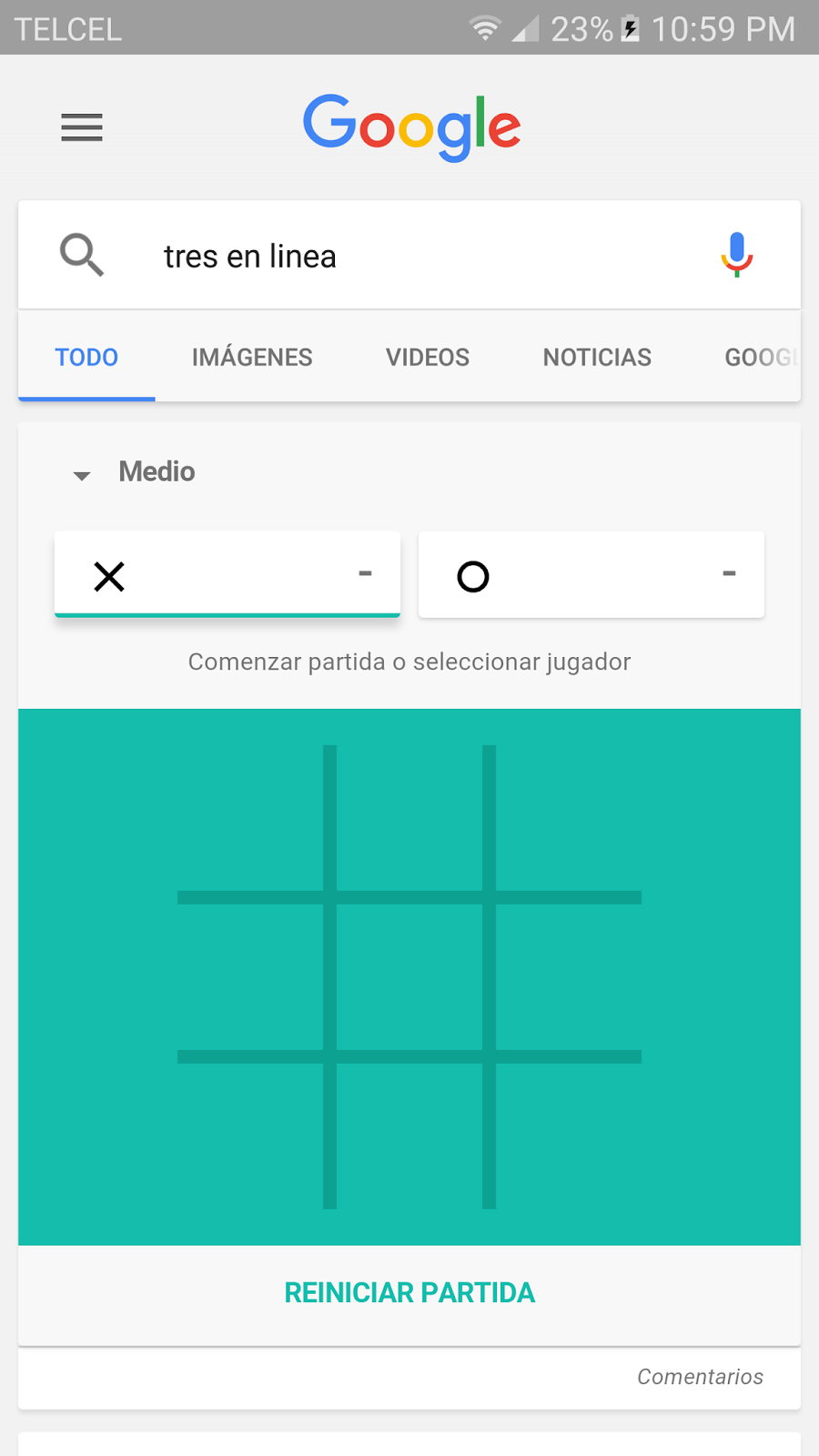The image size is (819, 1456).
Task: Place a mark in the center cell
Action: (409, 976)
